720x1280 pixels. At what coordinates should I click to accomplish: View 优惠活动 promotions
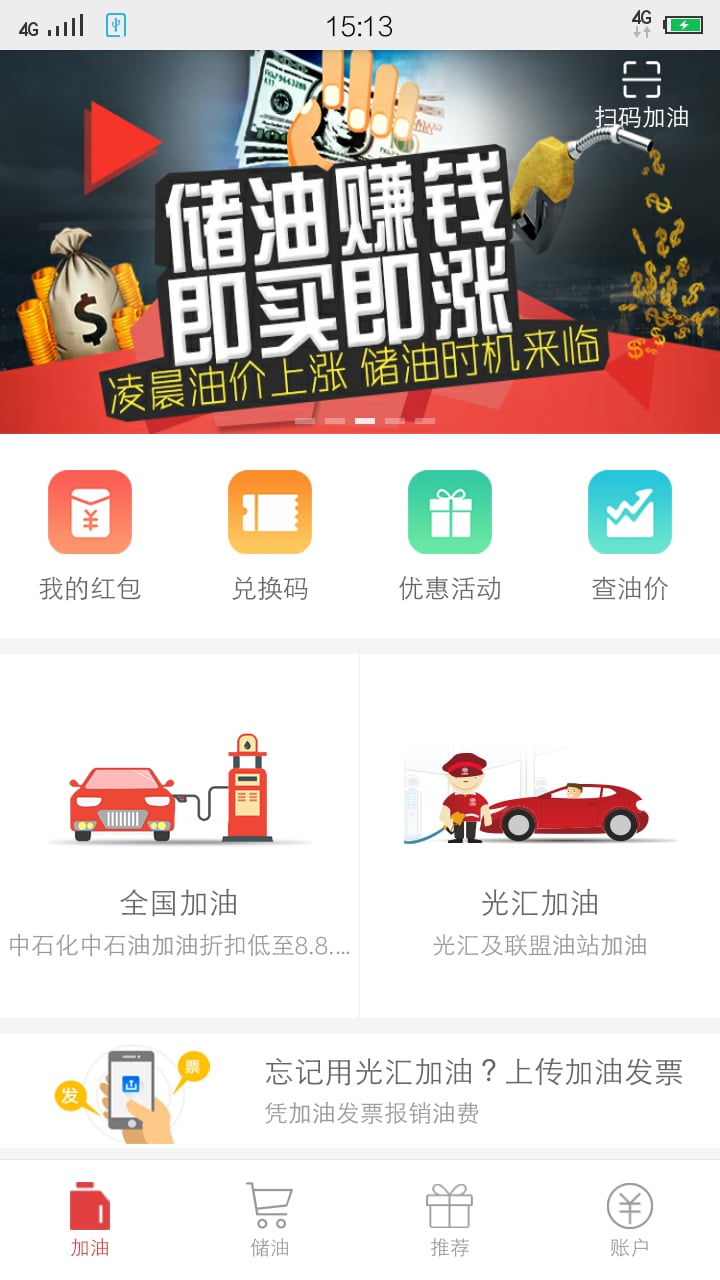[x=450, y=536]
